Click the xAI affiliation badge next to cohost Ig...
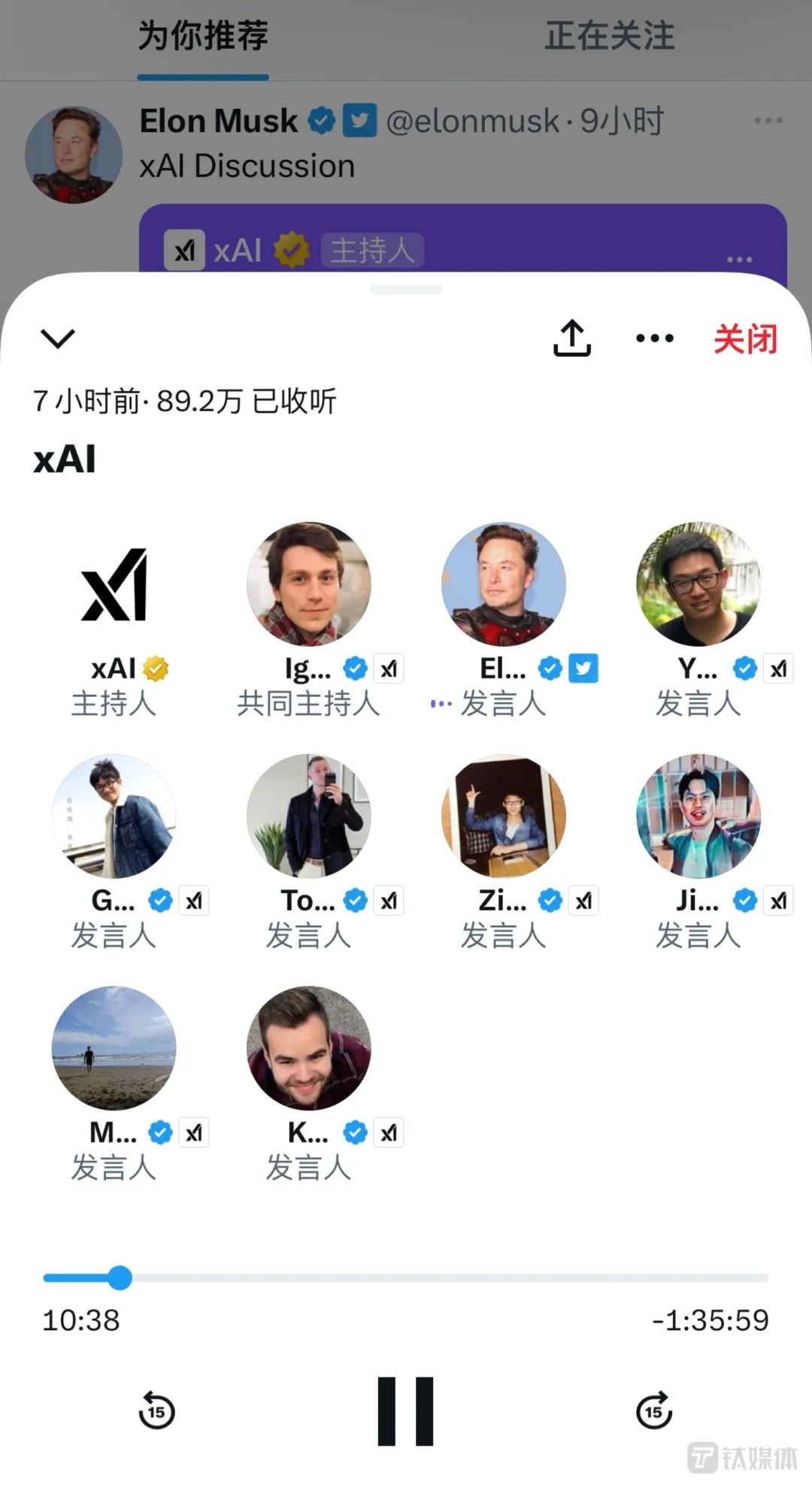This screenshot has width=812, height=1488. coord(389,668)
